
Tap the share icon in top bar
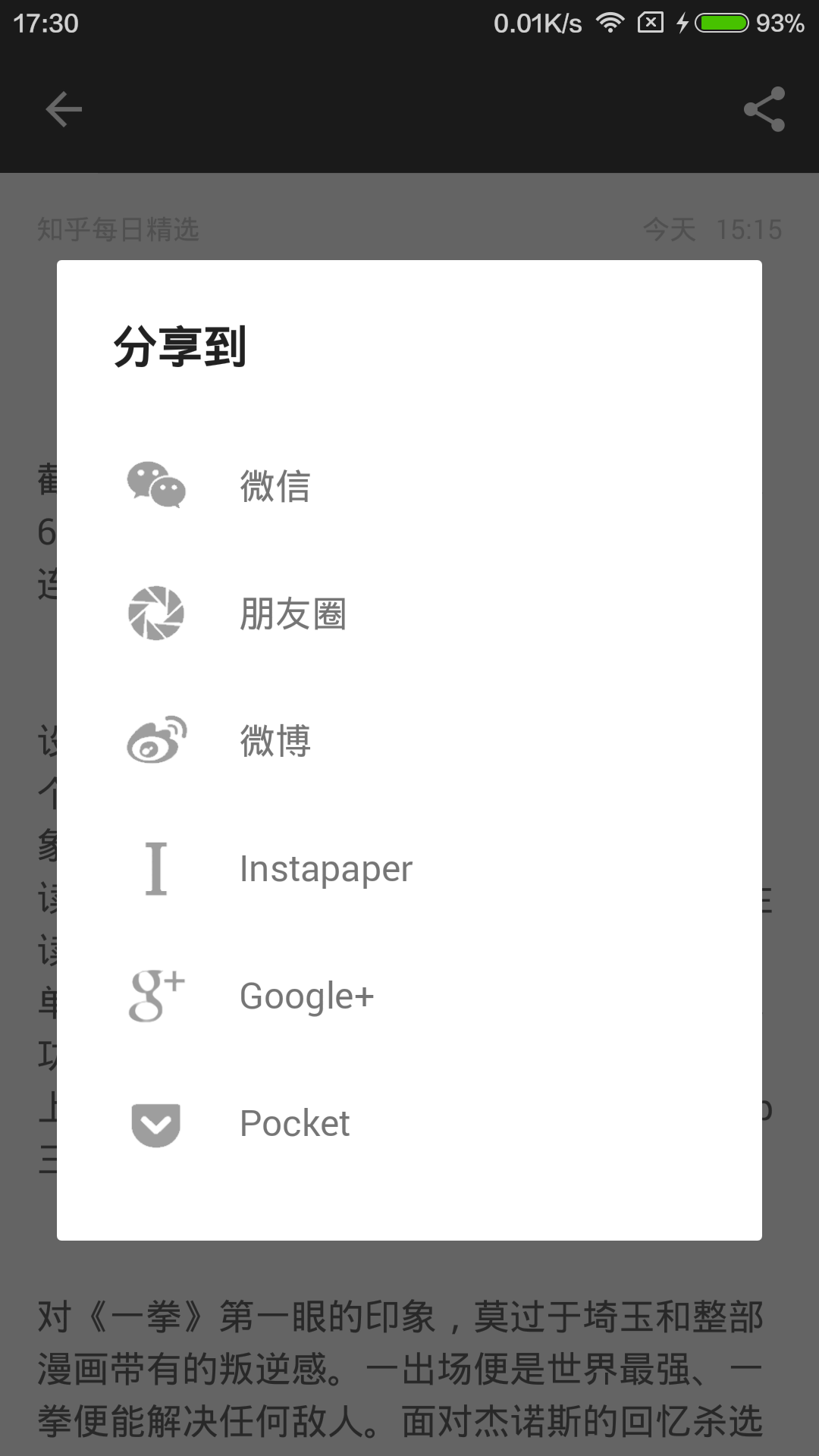coord(764,109)
